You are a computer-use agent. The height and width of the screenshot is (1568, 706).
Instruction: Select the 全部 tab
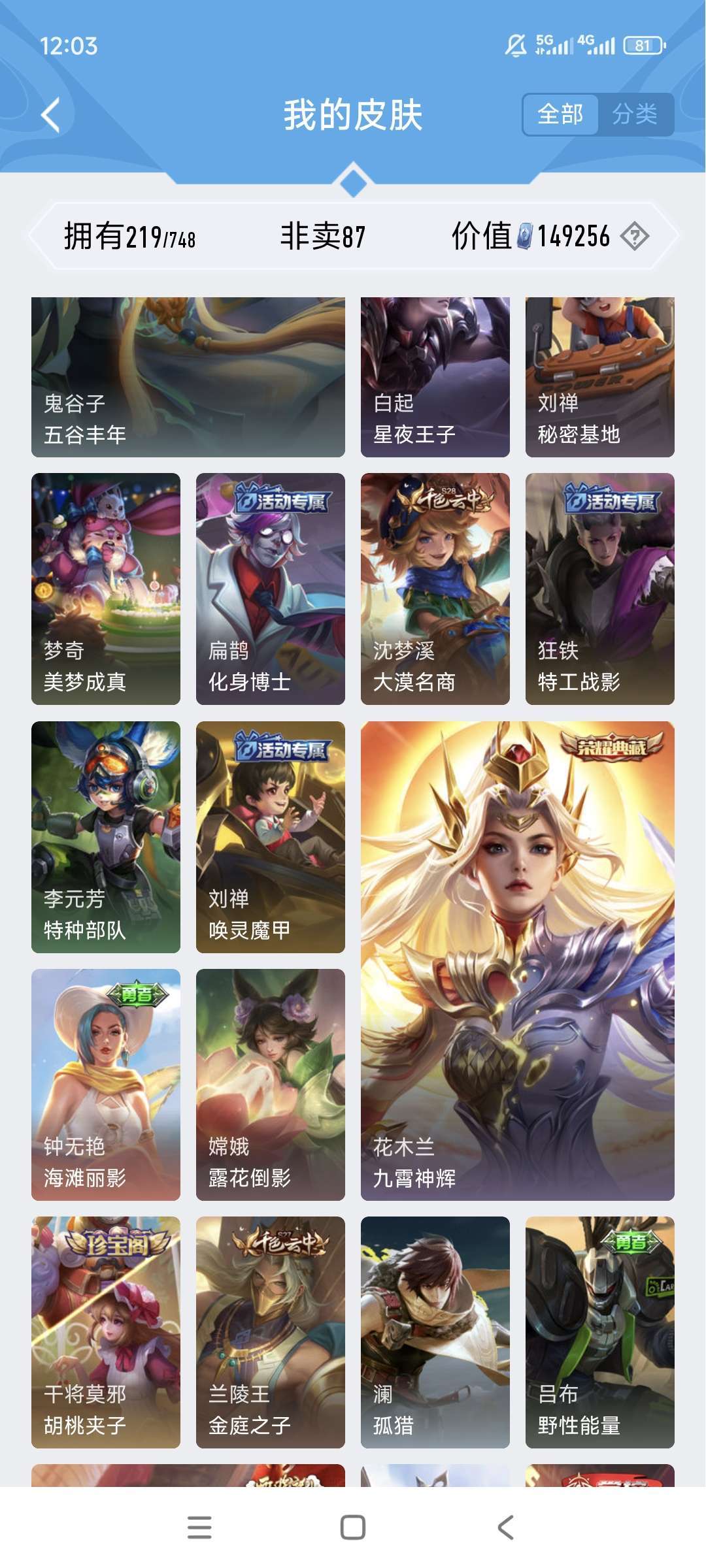tap(560, 114)
